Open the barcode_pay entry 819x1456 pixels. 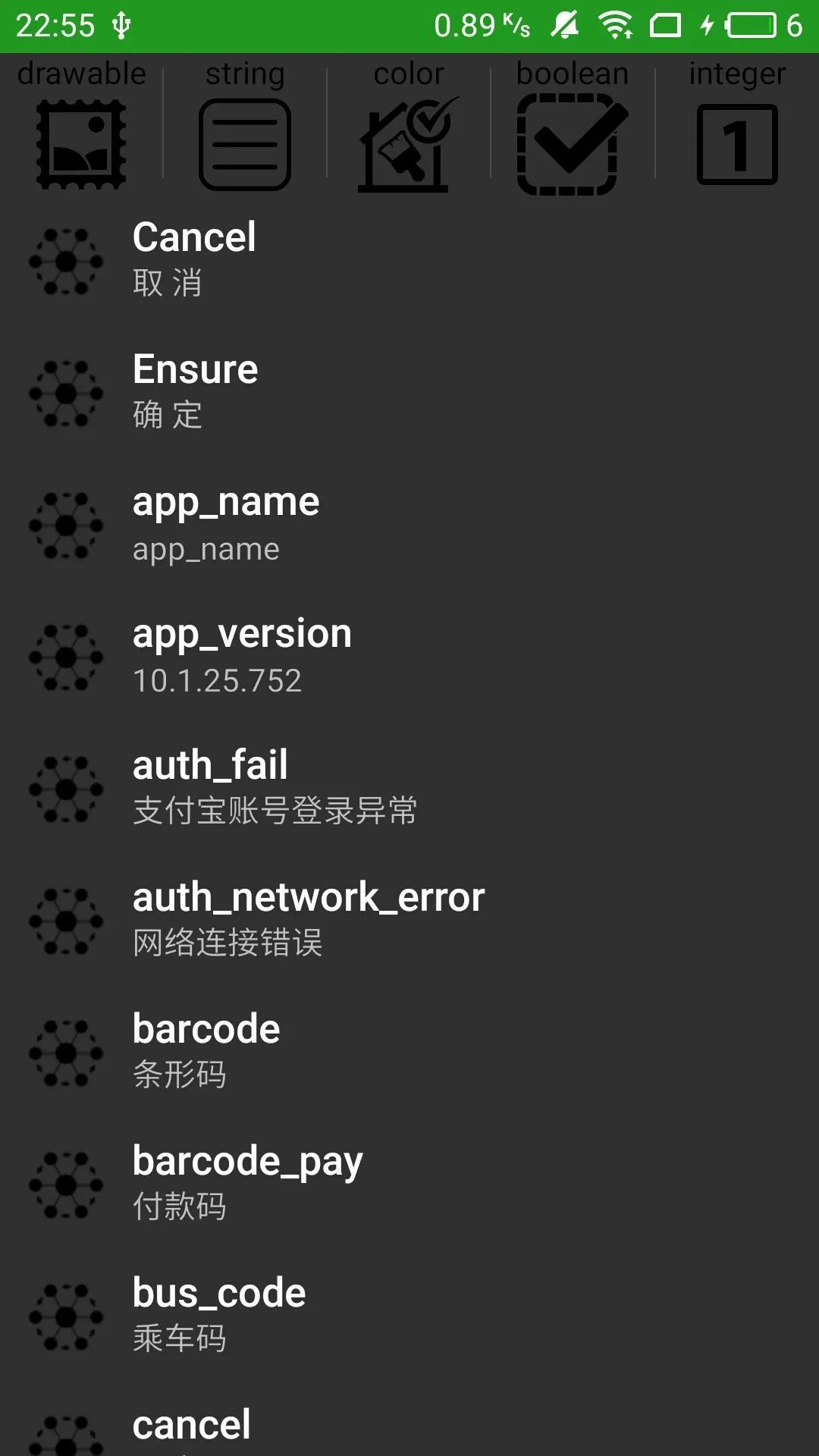pos(409,1184)
